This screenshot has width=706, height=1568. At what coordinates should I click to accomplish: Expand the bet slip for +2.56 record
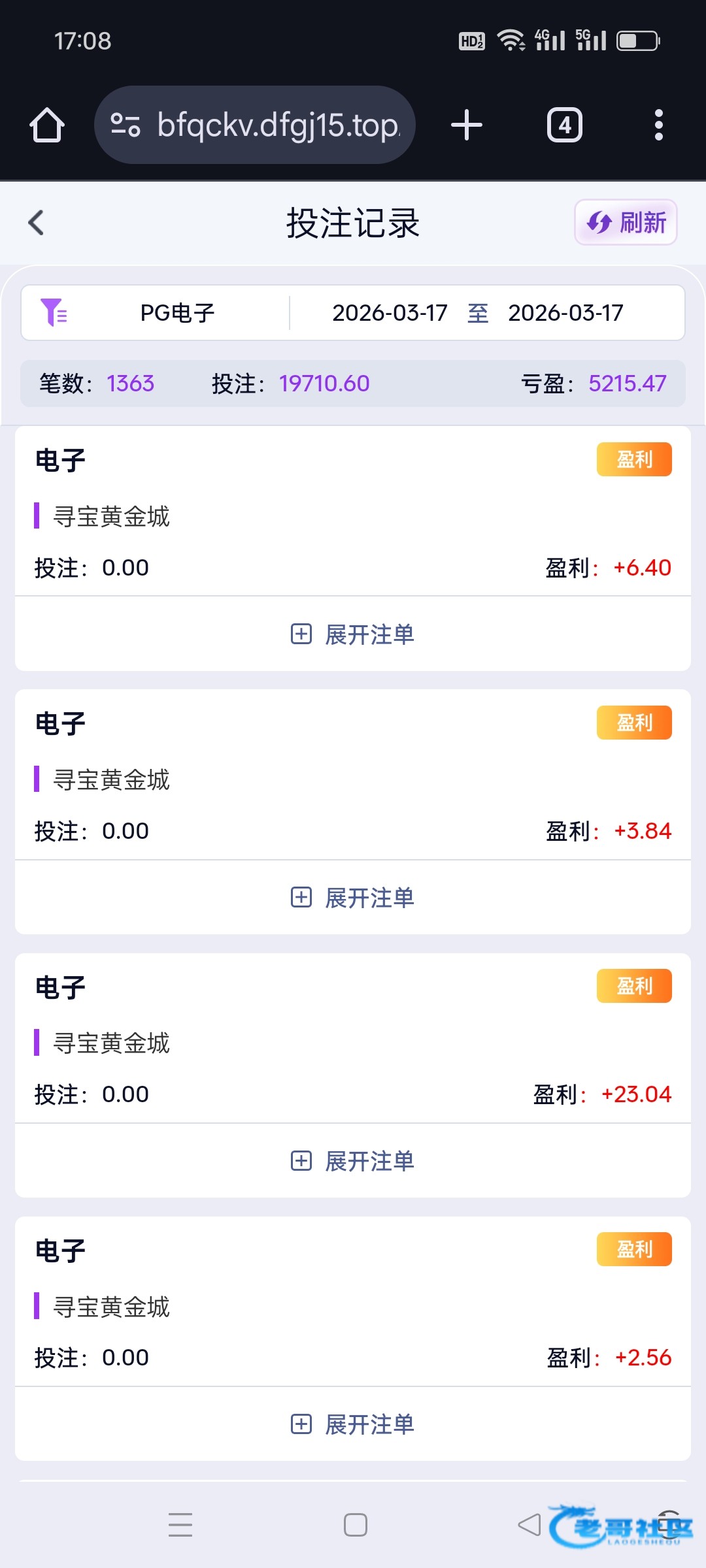[353, 1424]
